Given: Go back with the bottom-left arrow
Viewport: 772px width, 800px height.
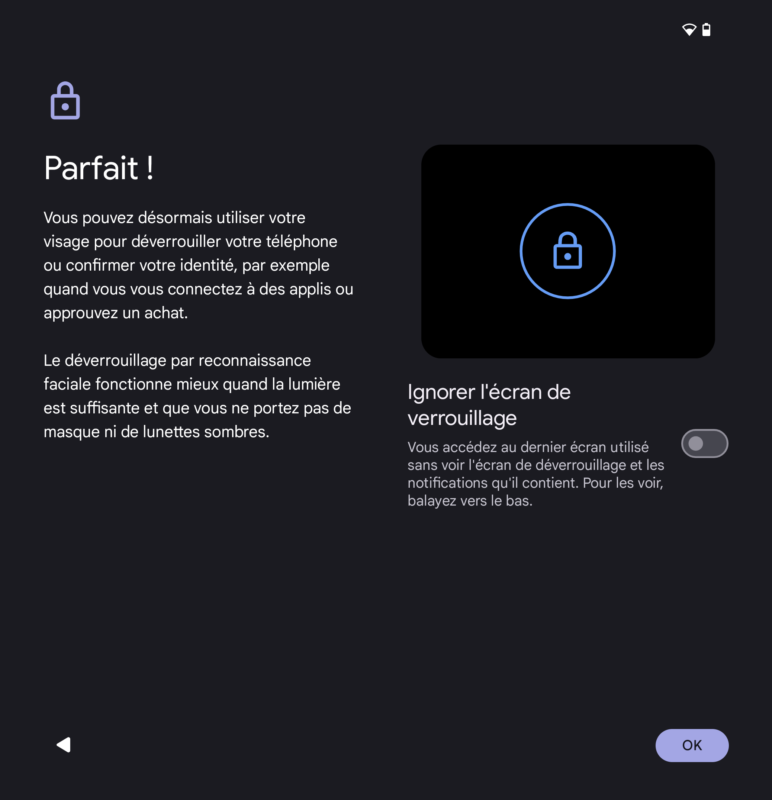Looking at the screenshot, I should [x=64, y=744].
